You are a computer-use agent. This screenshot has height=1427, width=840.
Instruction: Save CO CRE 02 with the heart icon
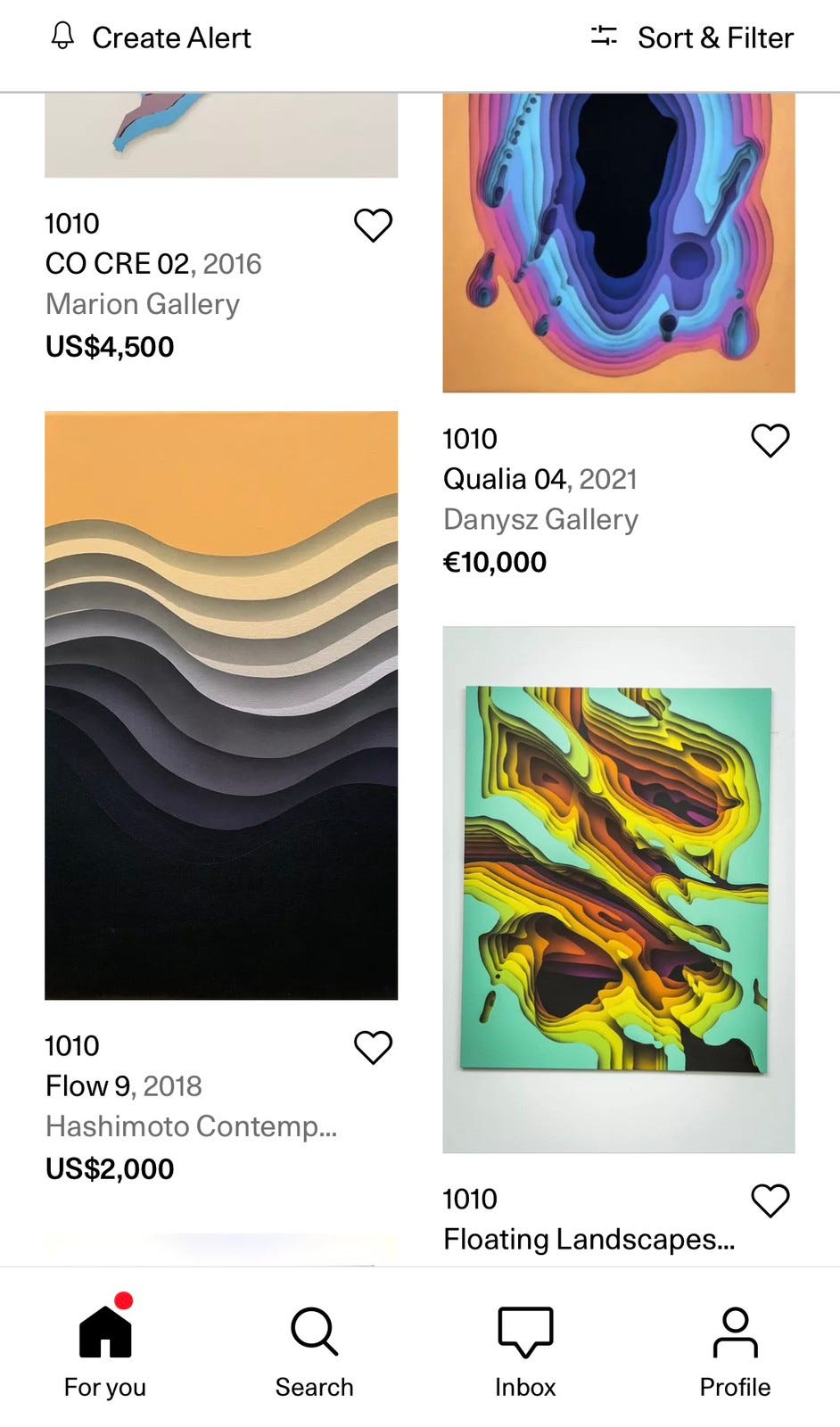[x=373, y=226]
